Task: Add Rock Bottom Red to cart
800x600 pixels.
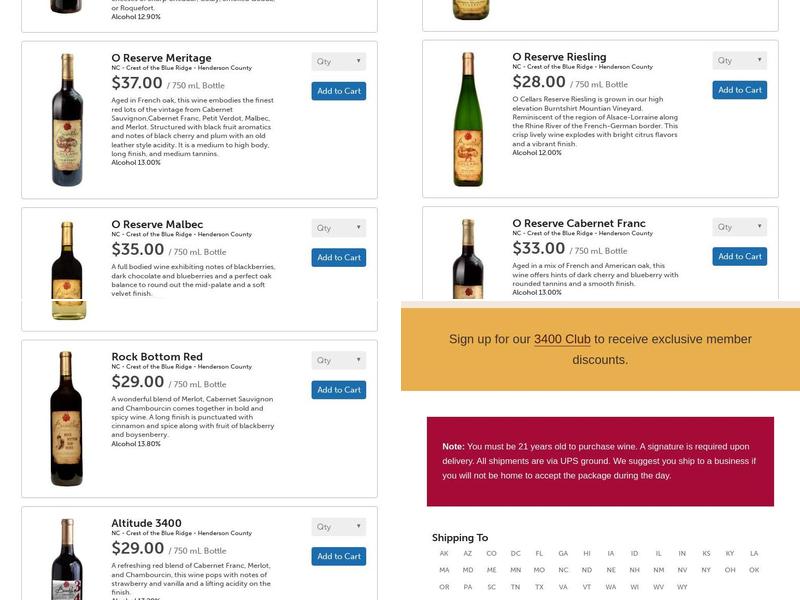Action: (338, 389)
